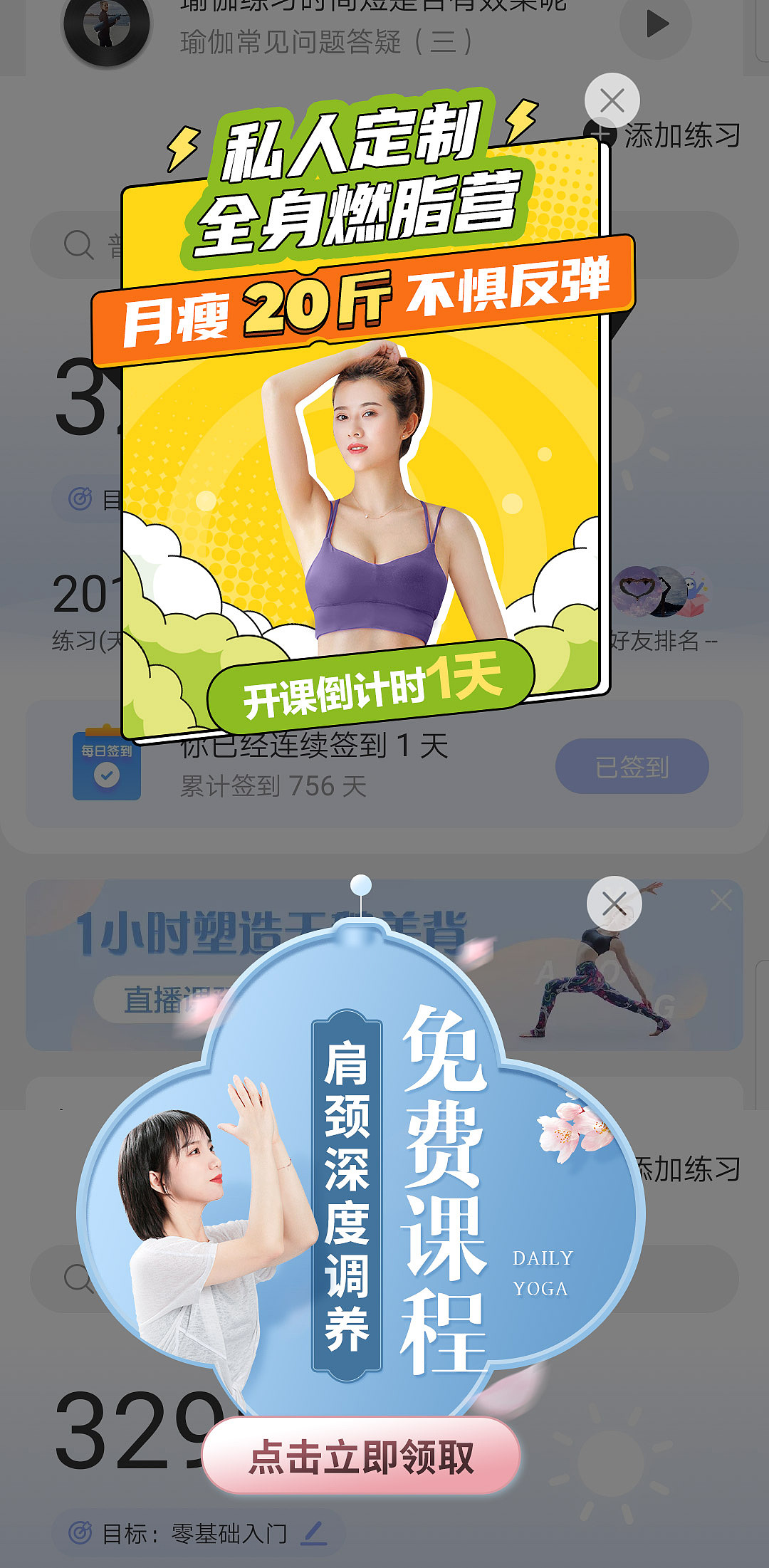Tap 点击立即领取 to claim the free course

coord(363,1455)
